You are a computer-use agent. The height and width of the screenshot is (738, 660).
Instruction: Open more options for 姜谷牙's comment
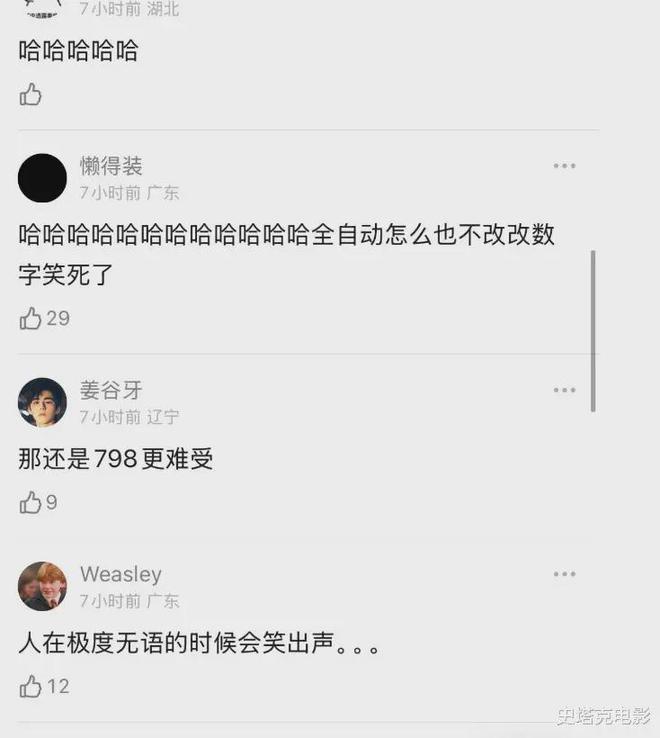[x=564, y=390]
